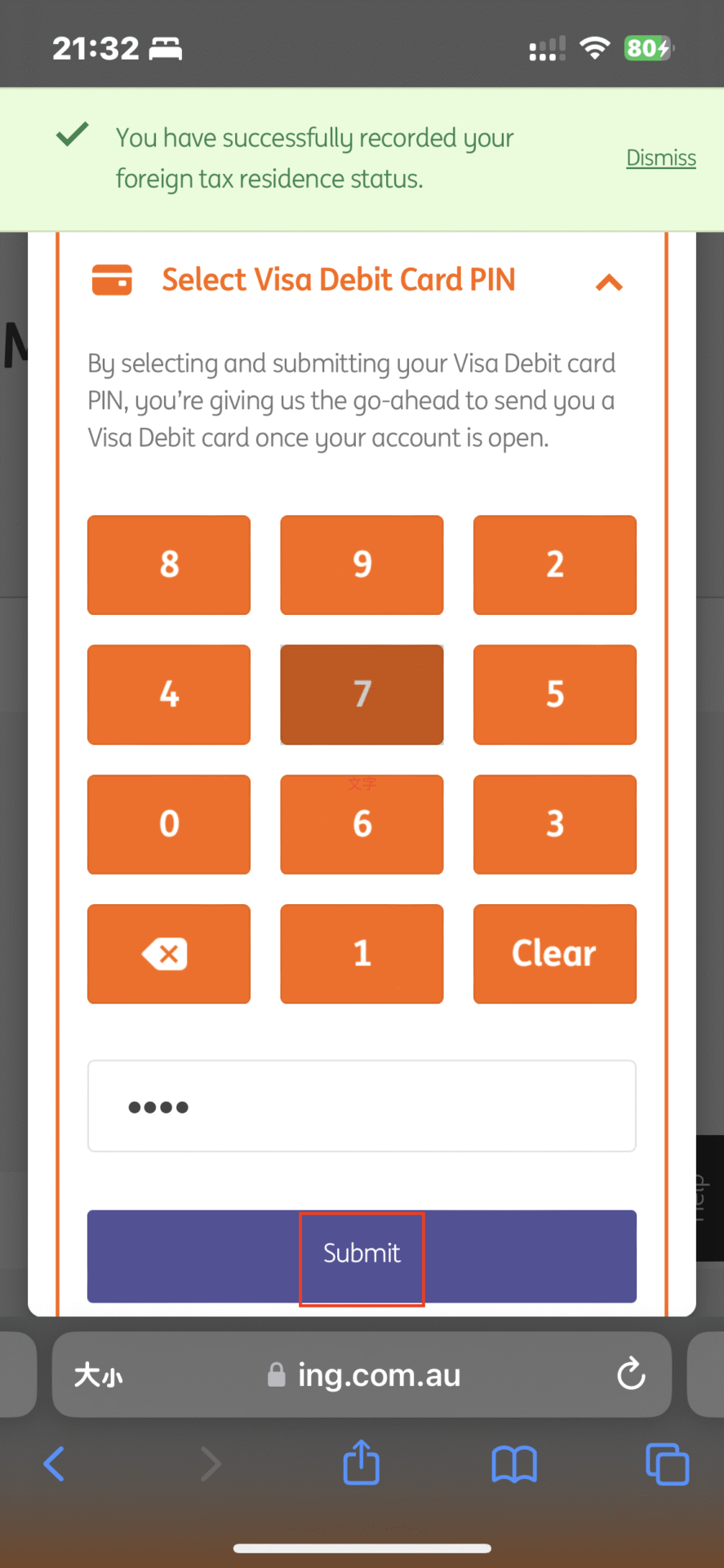
Task: Tap the 4 key on PIN pad
Action: click(169, 694)
